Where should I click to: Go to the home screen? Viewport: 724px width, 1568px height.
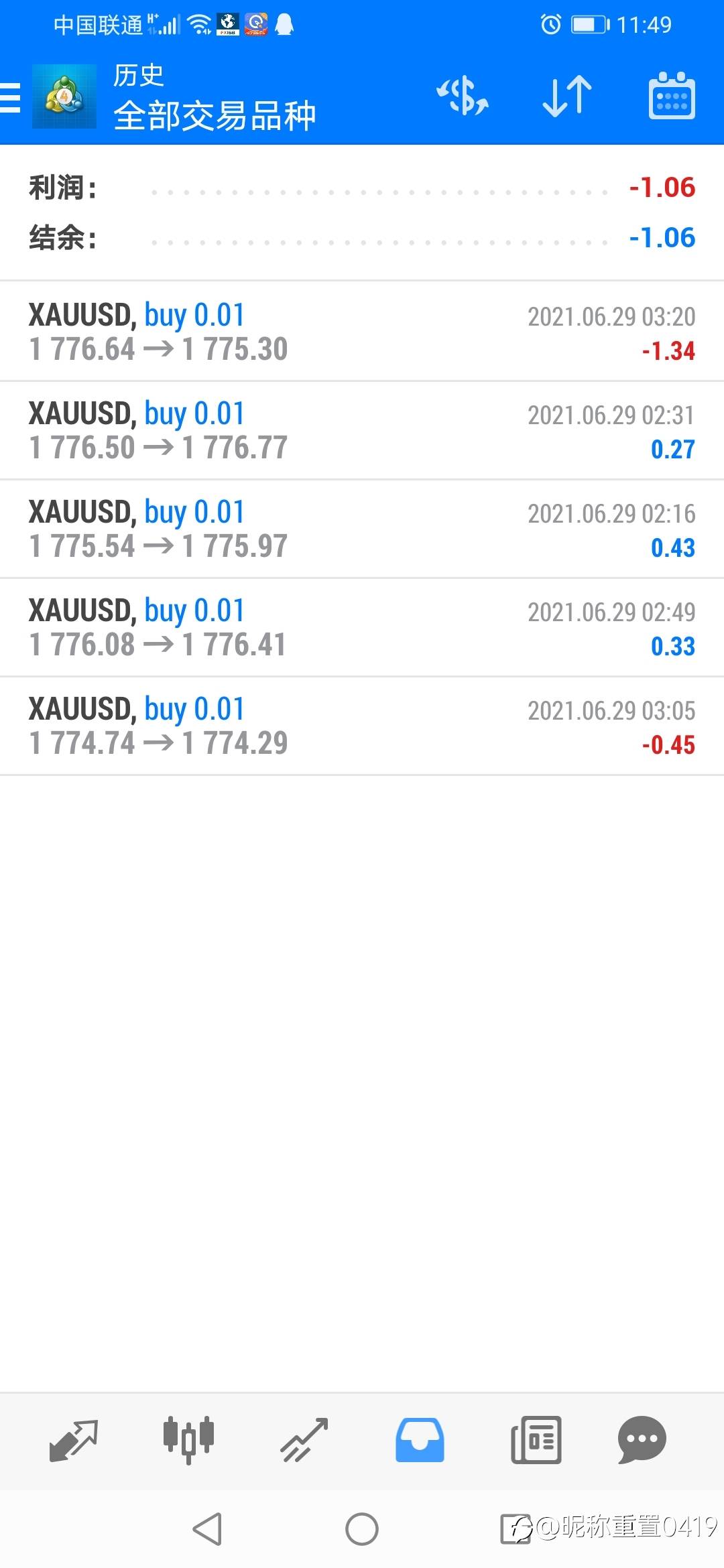(362, 1529)
